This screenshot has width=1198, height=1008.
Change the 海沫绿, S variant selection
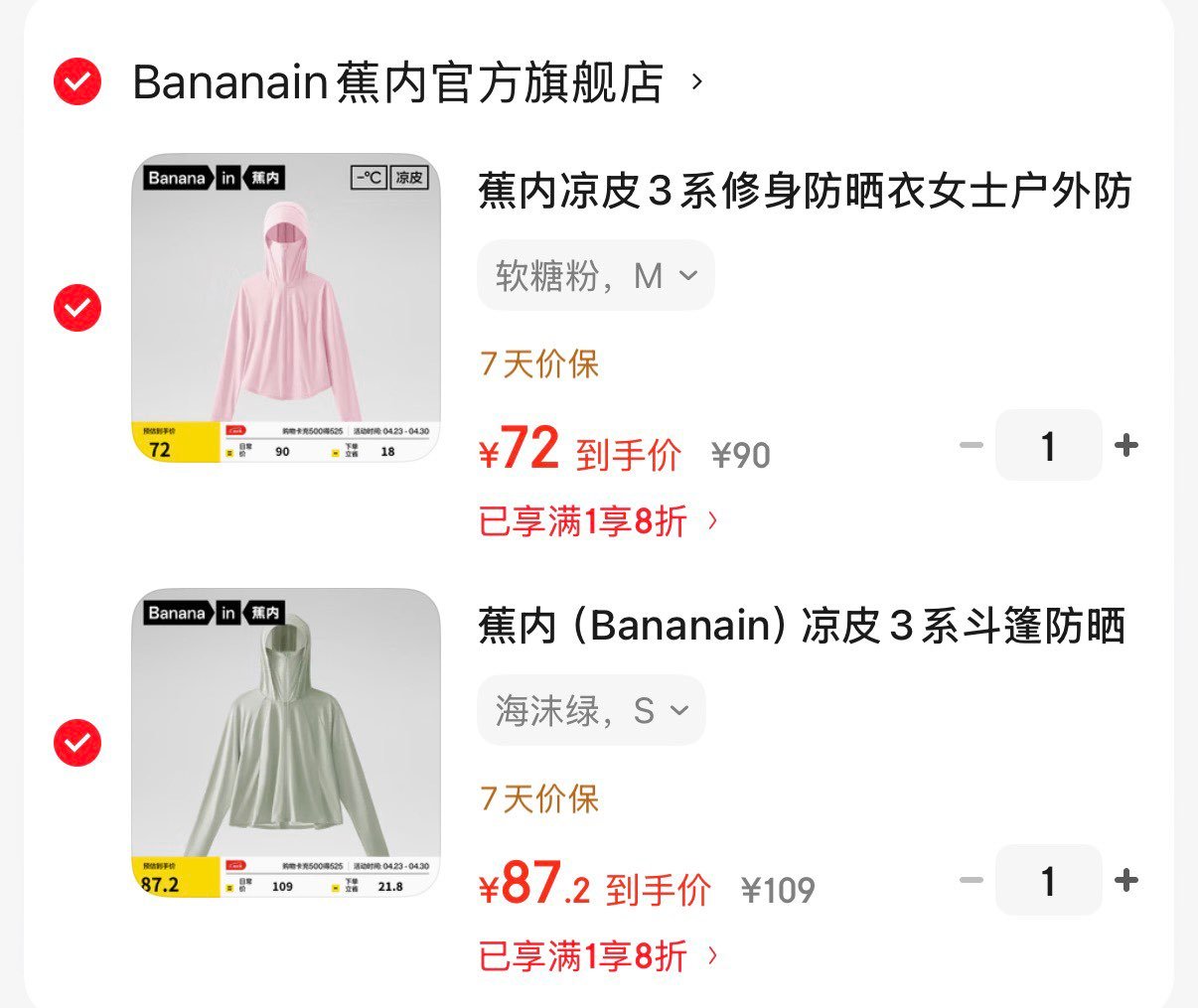click(x=591, y=711)
